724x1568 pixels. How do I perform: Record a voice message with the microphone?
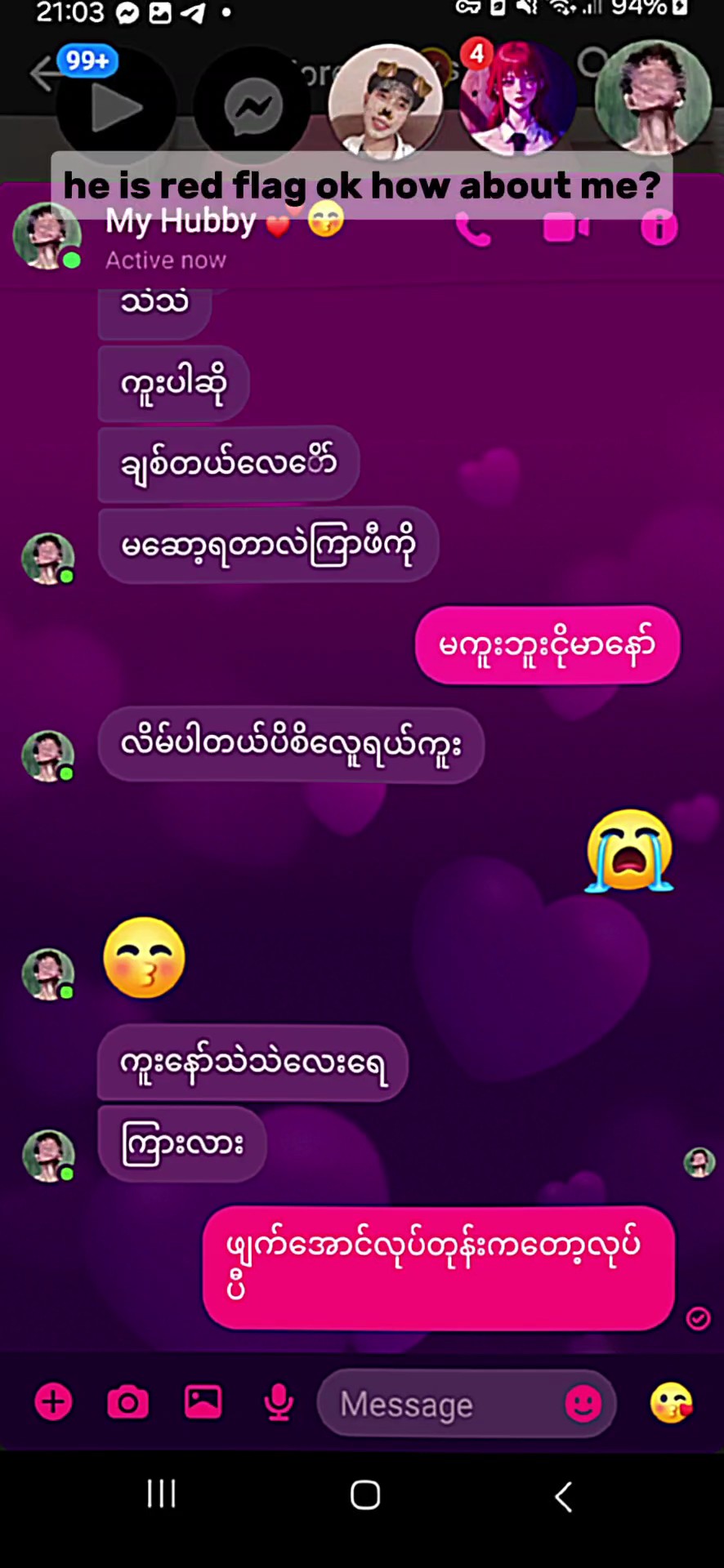[279, 1403]
